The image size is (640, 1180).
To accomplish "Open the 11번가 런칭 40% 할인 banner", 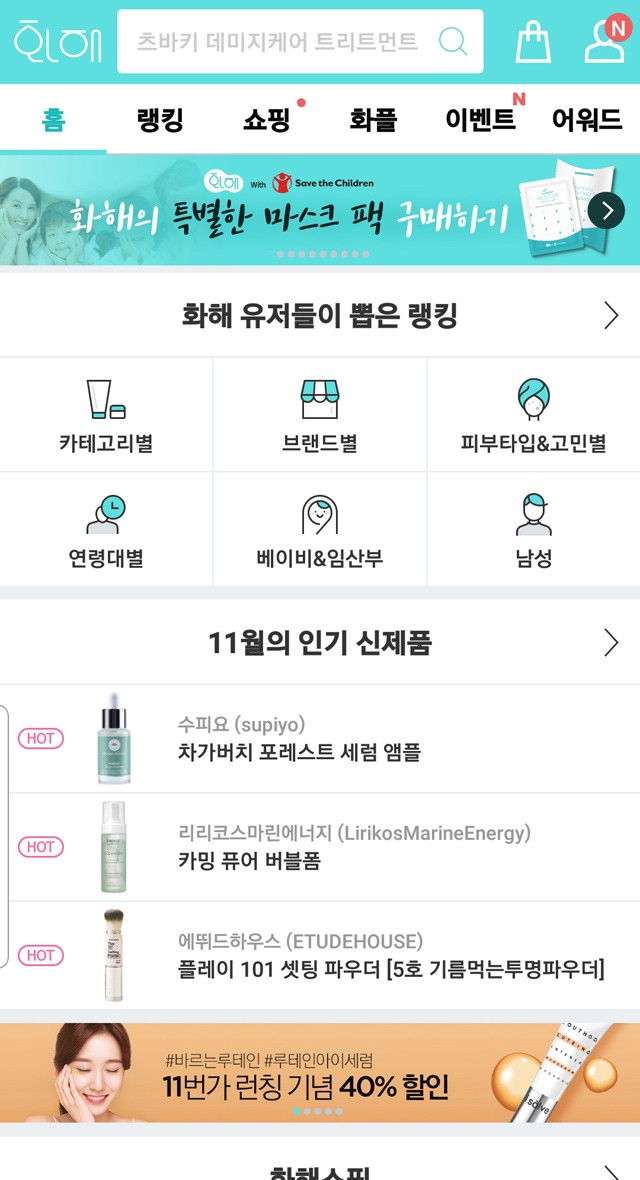I will pos(320,1072).
